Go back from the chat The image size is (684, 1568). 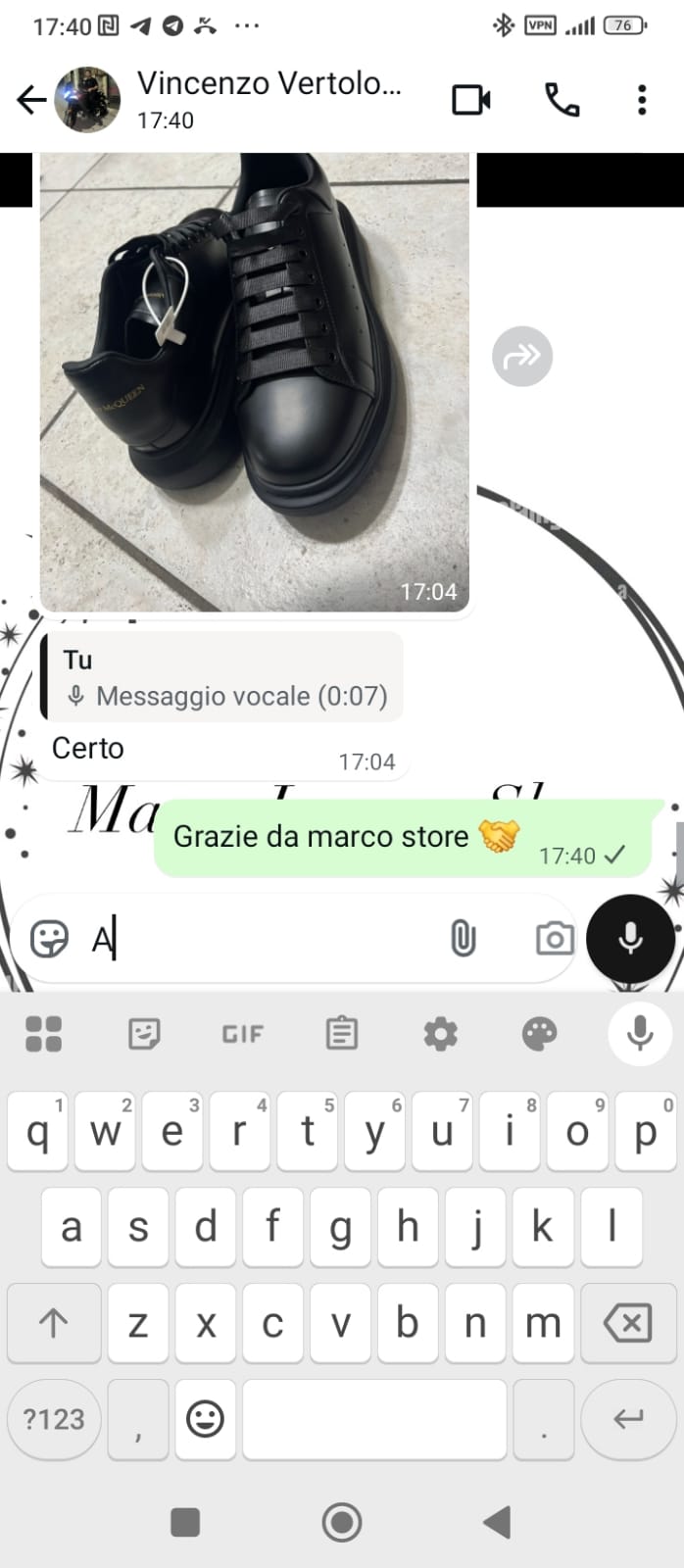(31, 99)
